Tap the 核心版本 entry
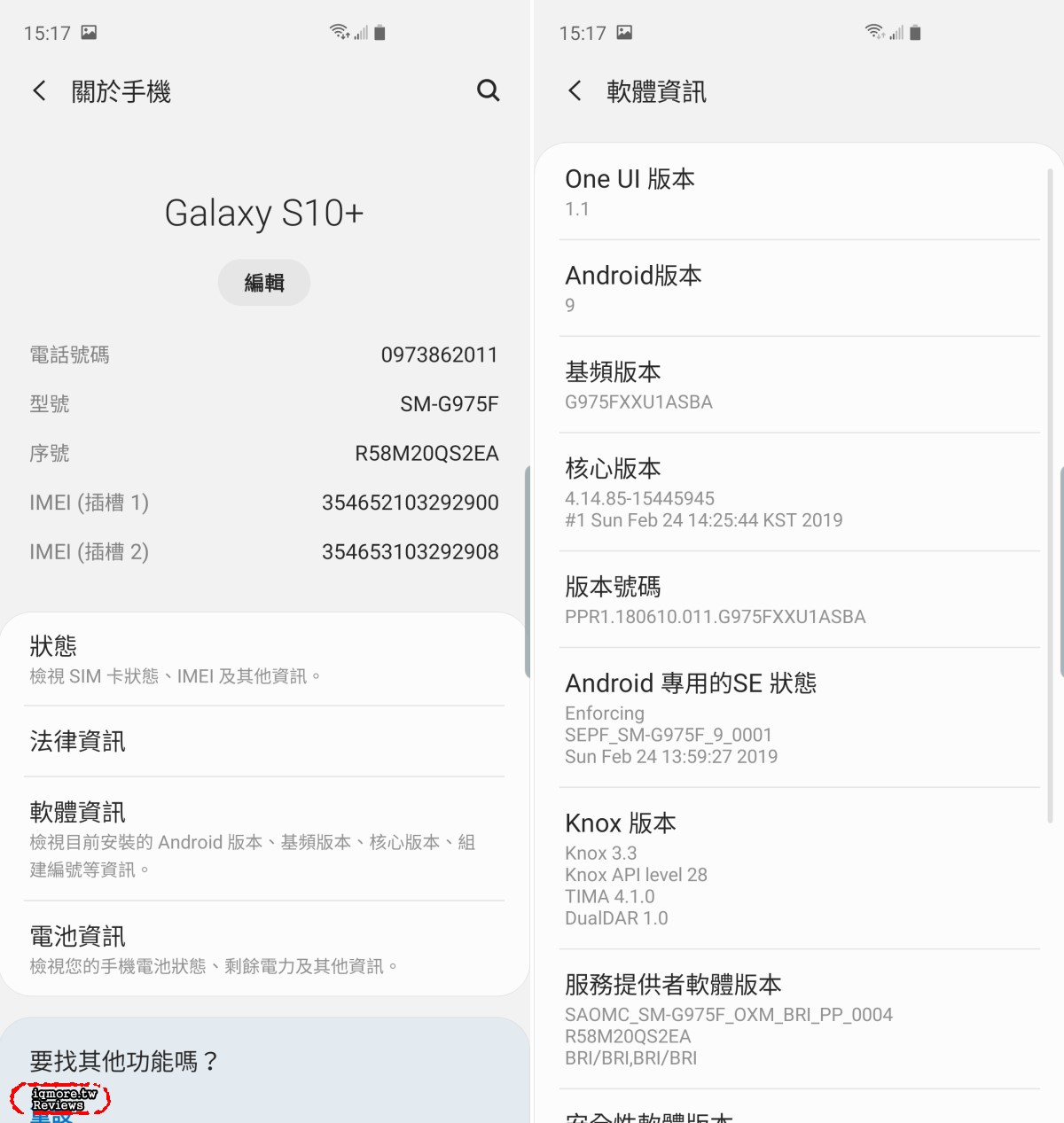Viewport: 1064px width, 1123px height. click(x=798, y=492)
